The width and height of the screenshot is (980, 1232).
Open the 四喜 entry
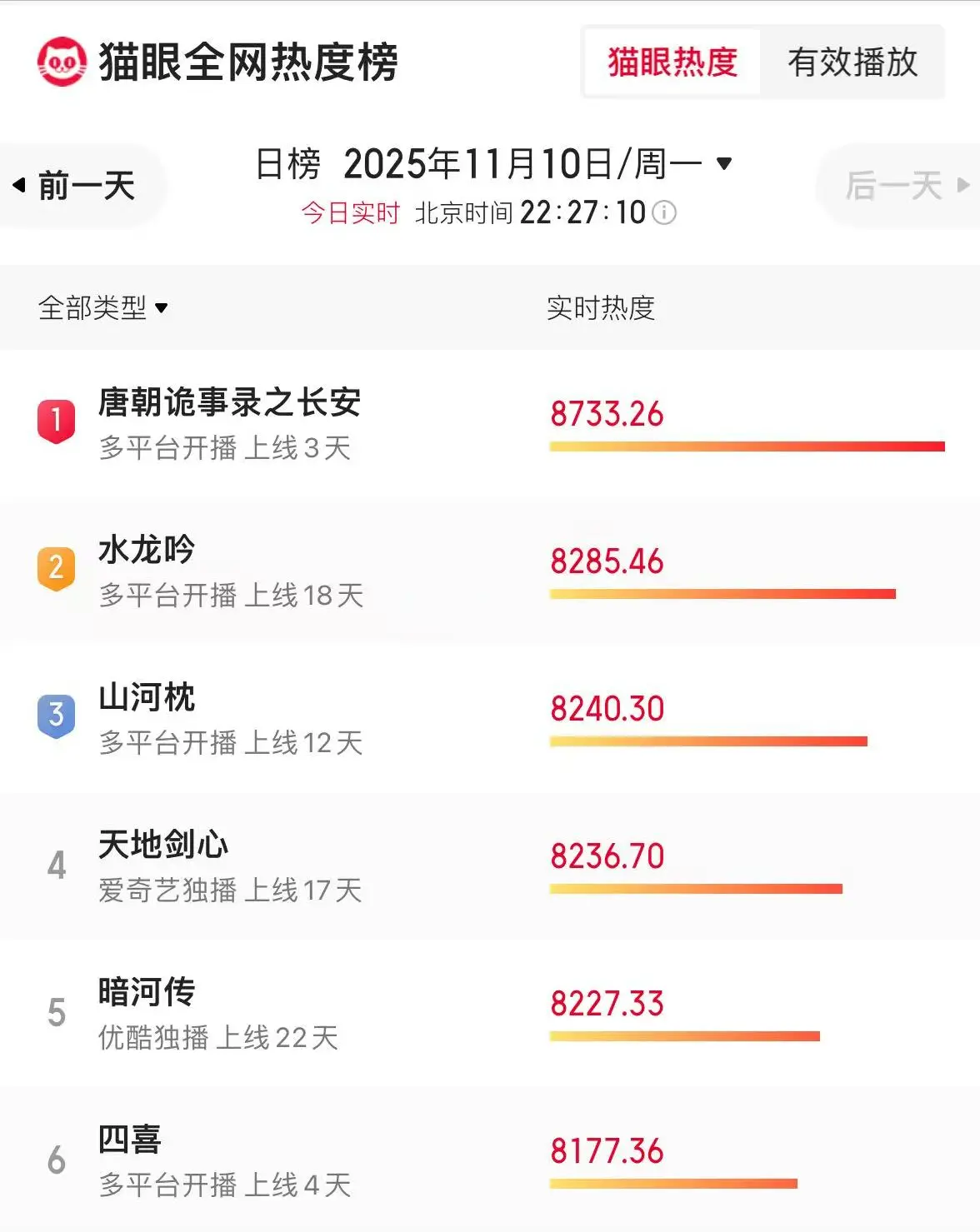pos(130,1140)
